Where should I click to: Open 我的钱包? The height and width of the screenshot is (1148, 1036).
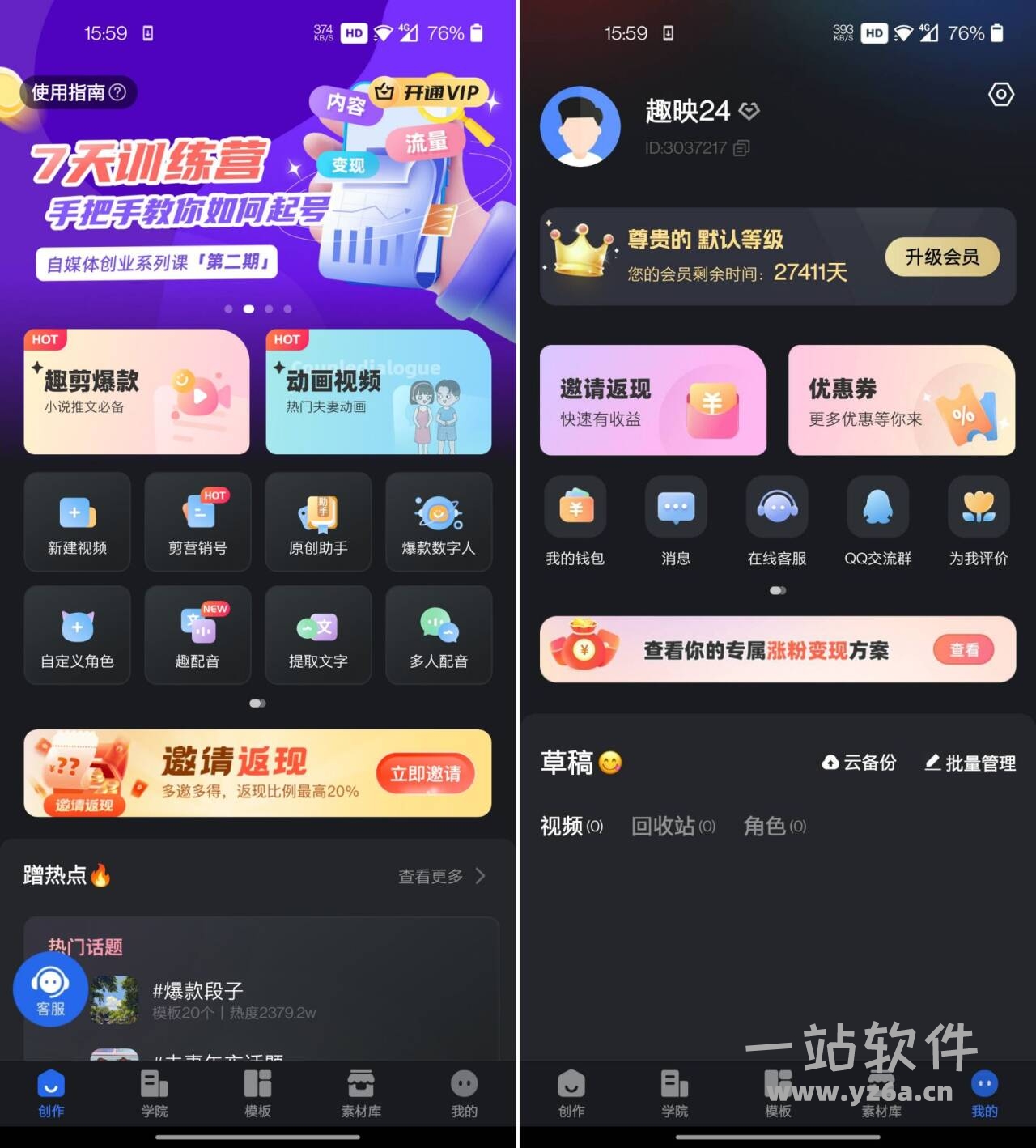point(575,522)
